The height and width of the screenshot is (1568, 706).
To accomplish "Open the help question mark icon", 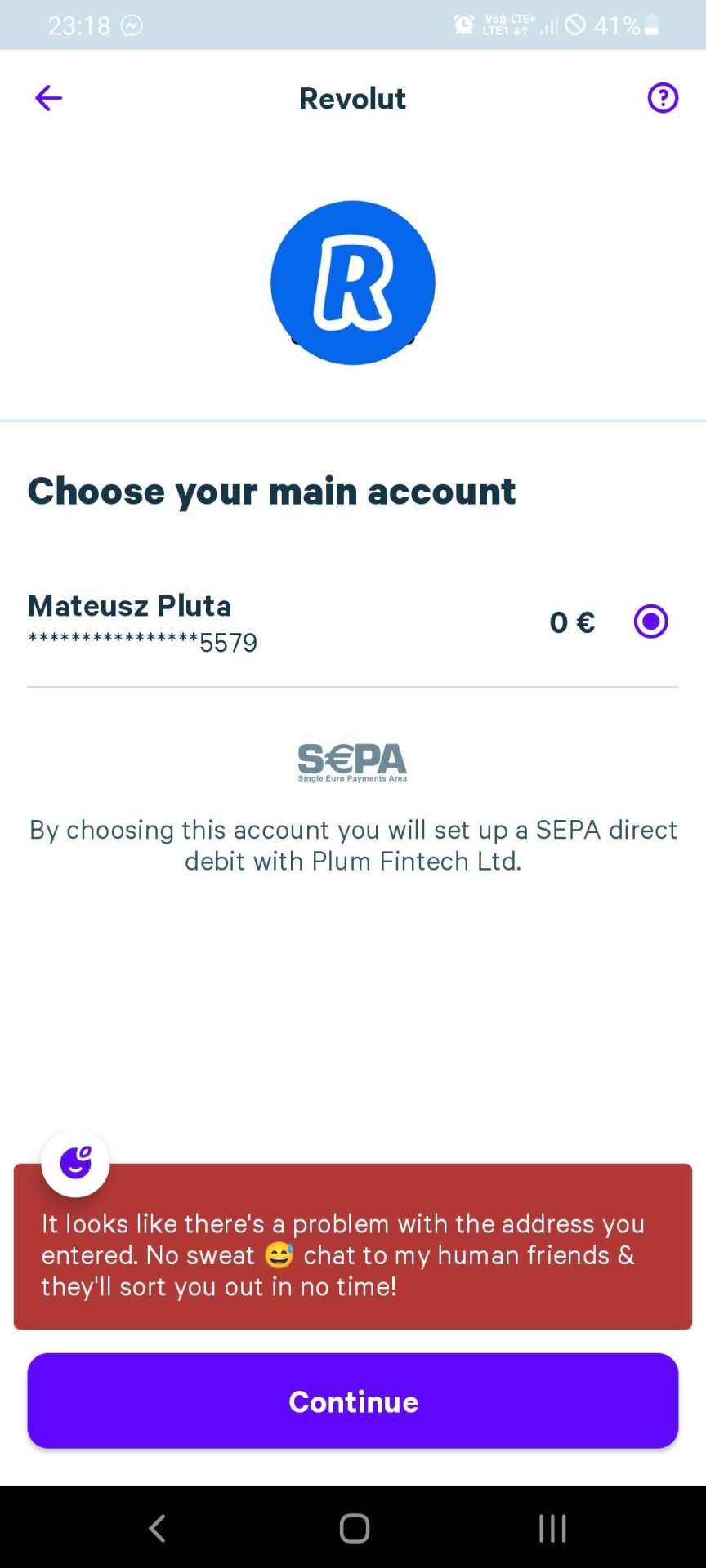I will [662, 98].
